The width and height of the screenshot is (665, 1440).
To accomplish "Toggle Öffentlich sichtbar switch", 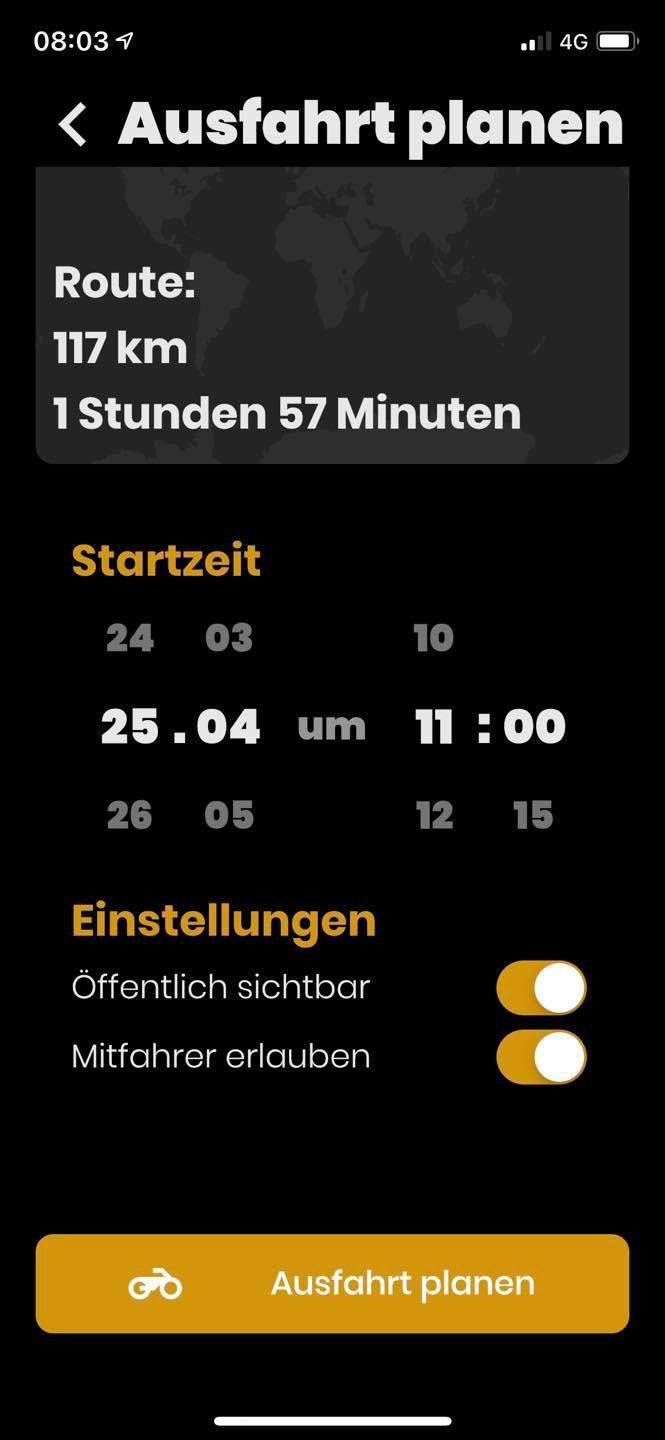I will (x=541, y=989).
